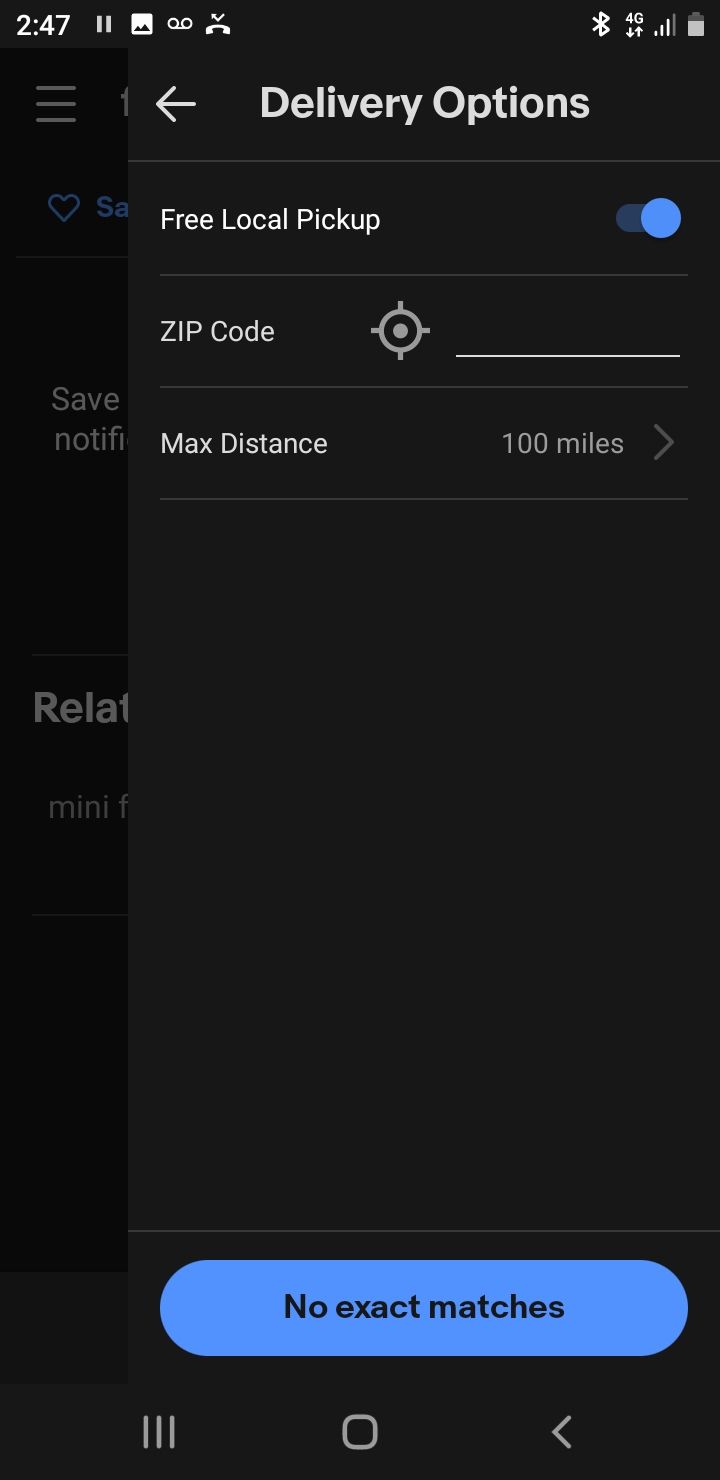The height and width of the screenshot is (1480, 720).
Task: Go back from Delivery Options
Action: (x=176, y=104)
